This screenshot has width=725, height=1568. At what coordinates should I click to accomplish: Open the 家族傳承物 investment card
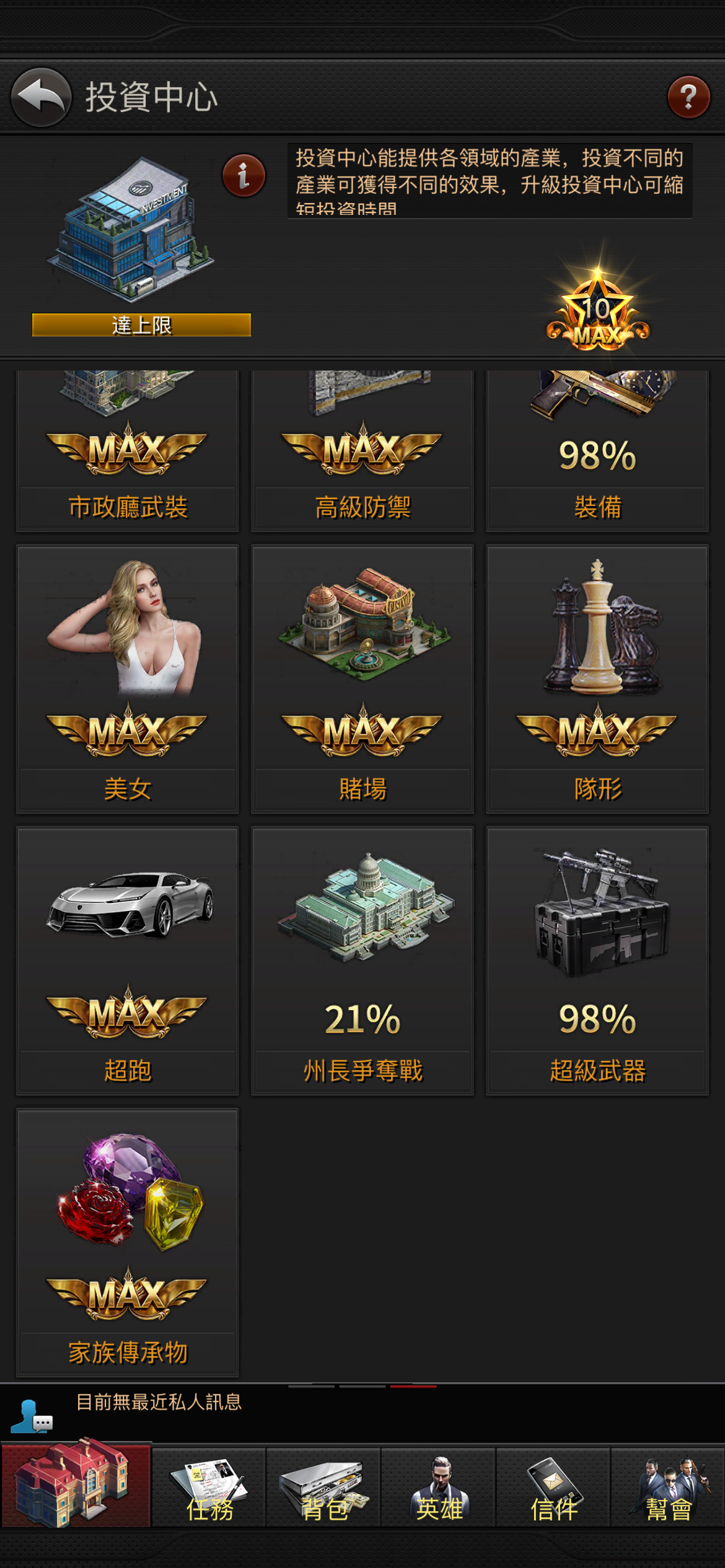(x=128, y=1242)
